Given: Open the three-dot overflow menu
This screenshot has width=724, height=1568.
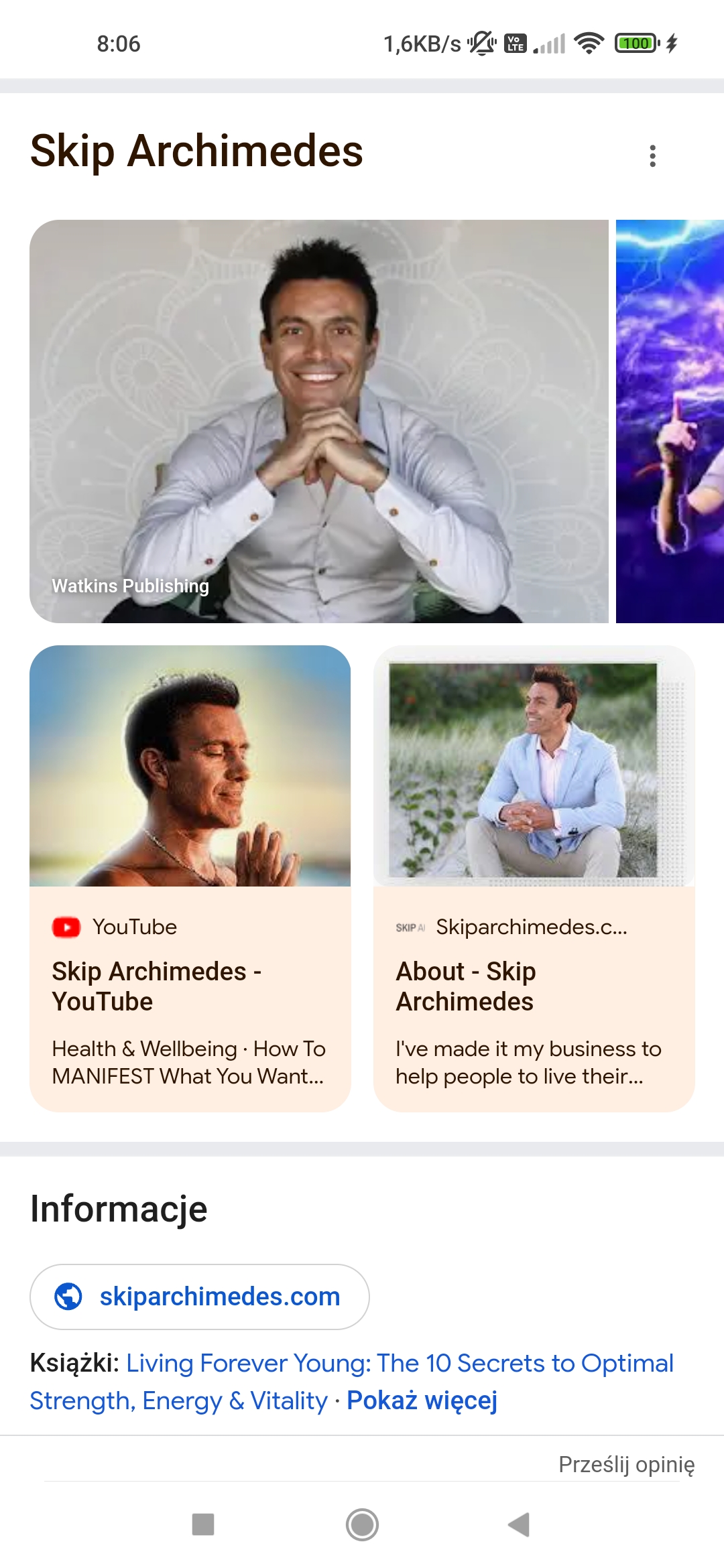Looking at the screenshot, I should (x=652, y=155).
